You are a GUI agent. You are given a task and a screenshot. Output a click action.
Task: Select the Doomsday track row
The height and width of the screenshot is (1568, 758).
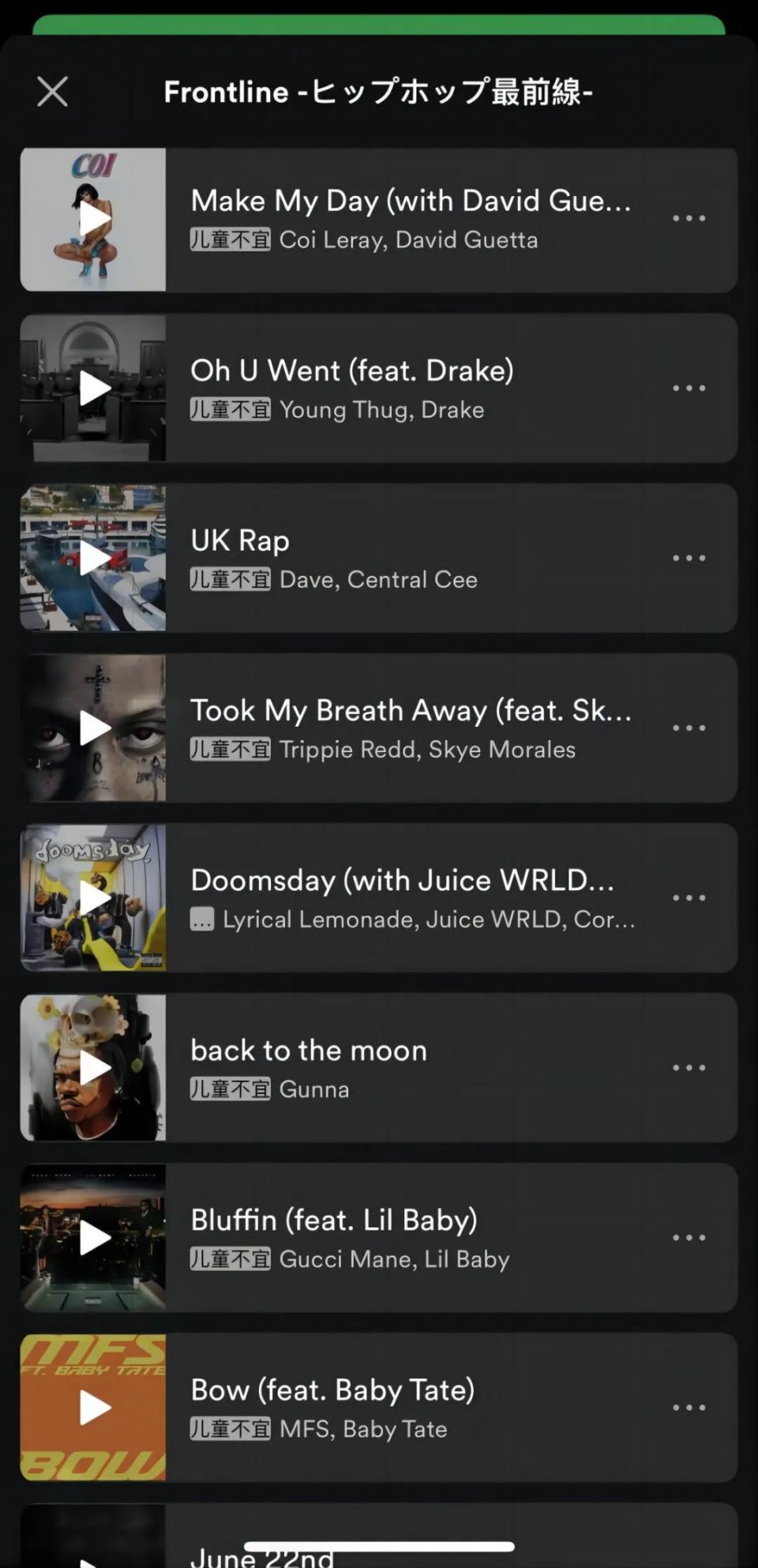(x=411, y=897)
